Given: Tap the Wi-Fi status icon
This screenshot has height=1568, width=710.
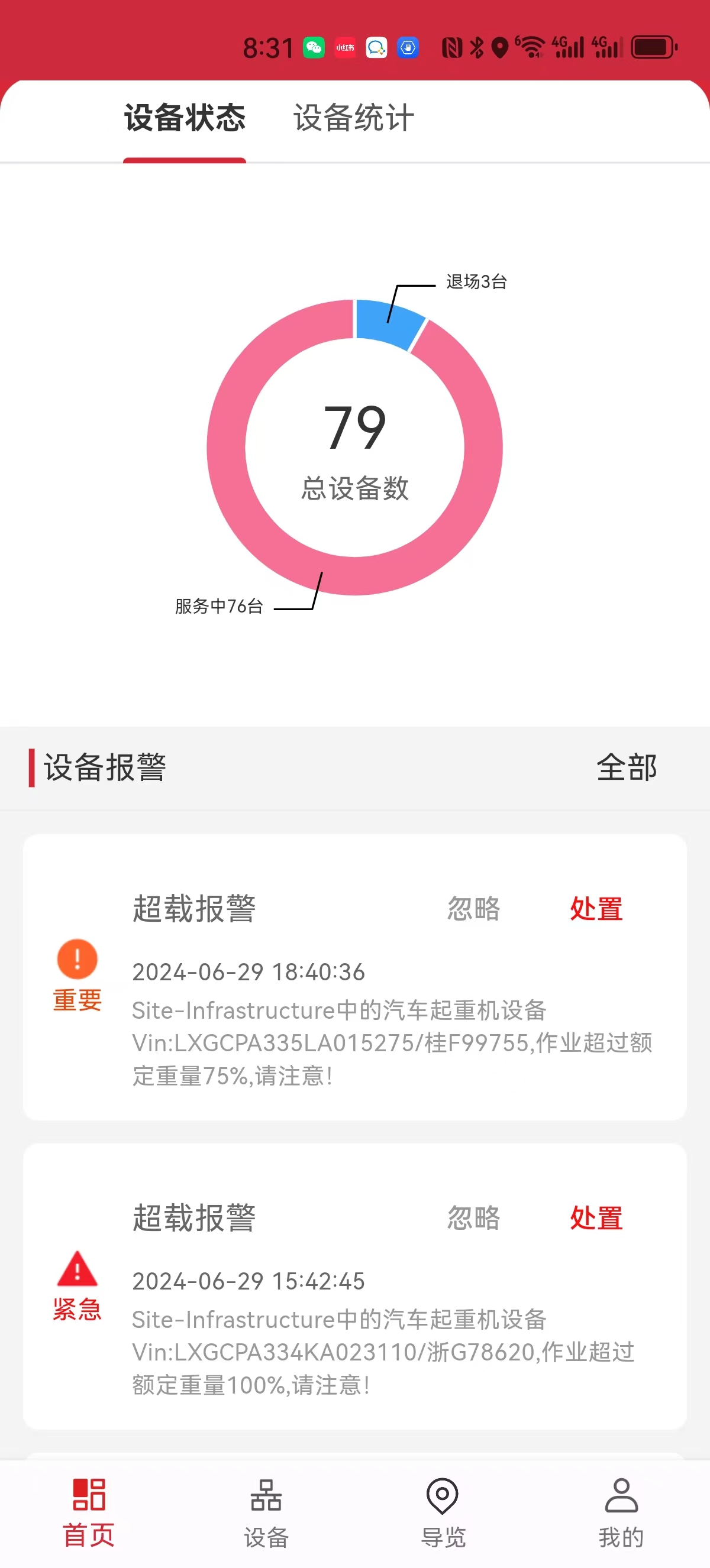Looking at the screenshot, I should [531, 47].
